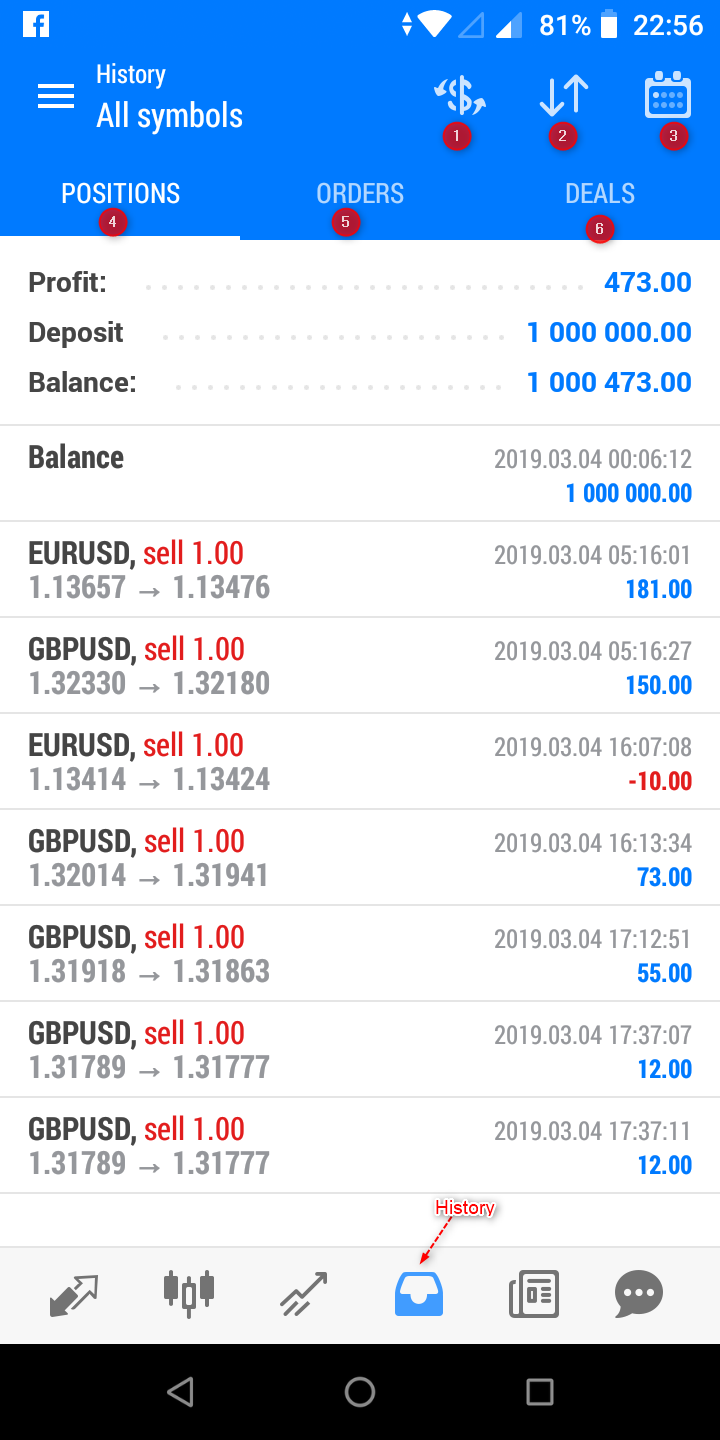Switch to the Deals tab
Screen dimensions: 720x1440
600,194
